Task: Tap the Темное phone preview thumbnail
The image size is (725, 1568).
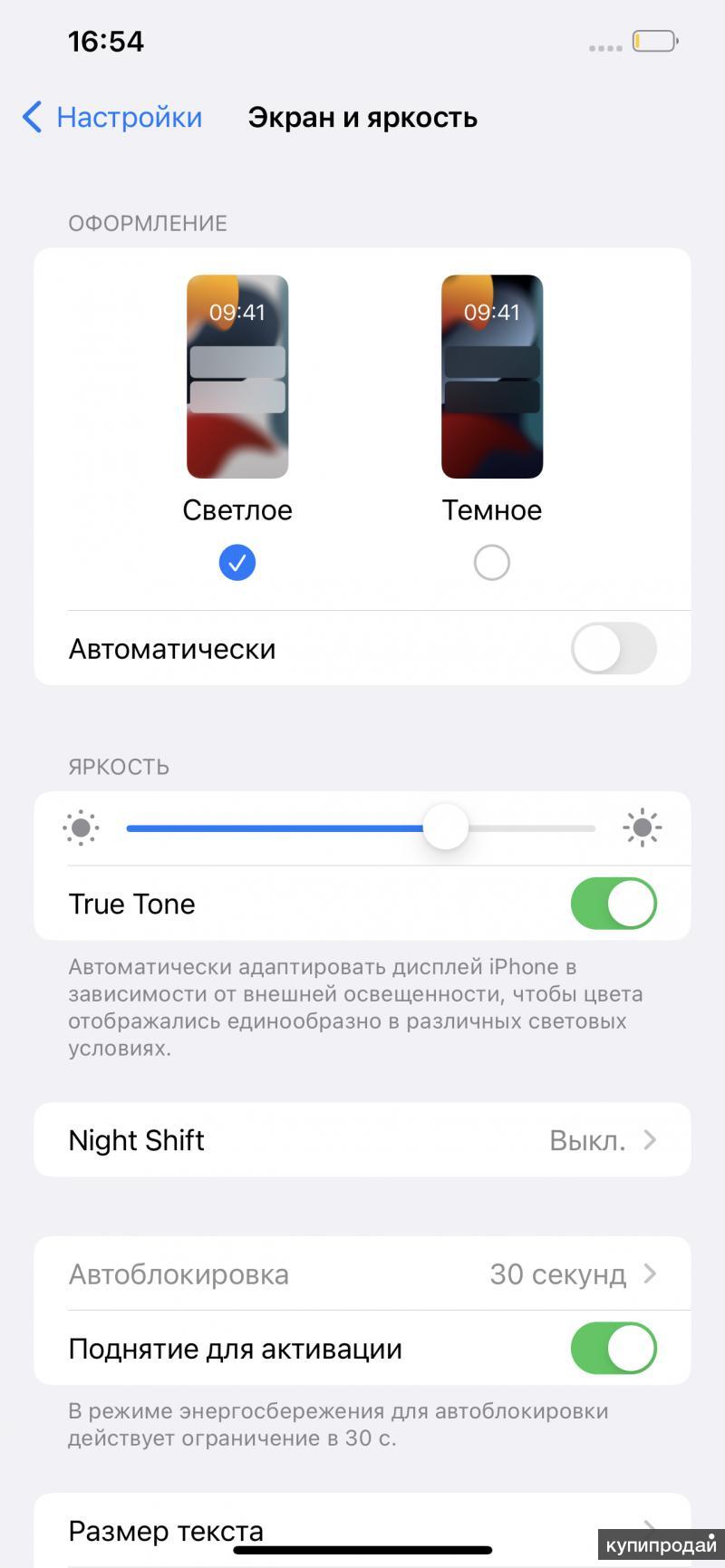Action: pos(492,376)
